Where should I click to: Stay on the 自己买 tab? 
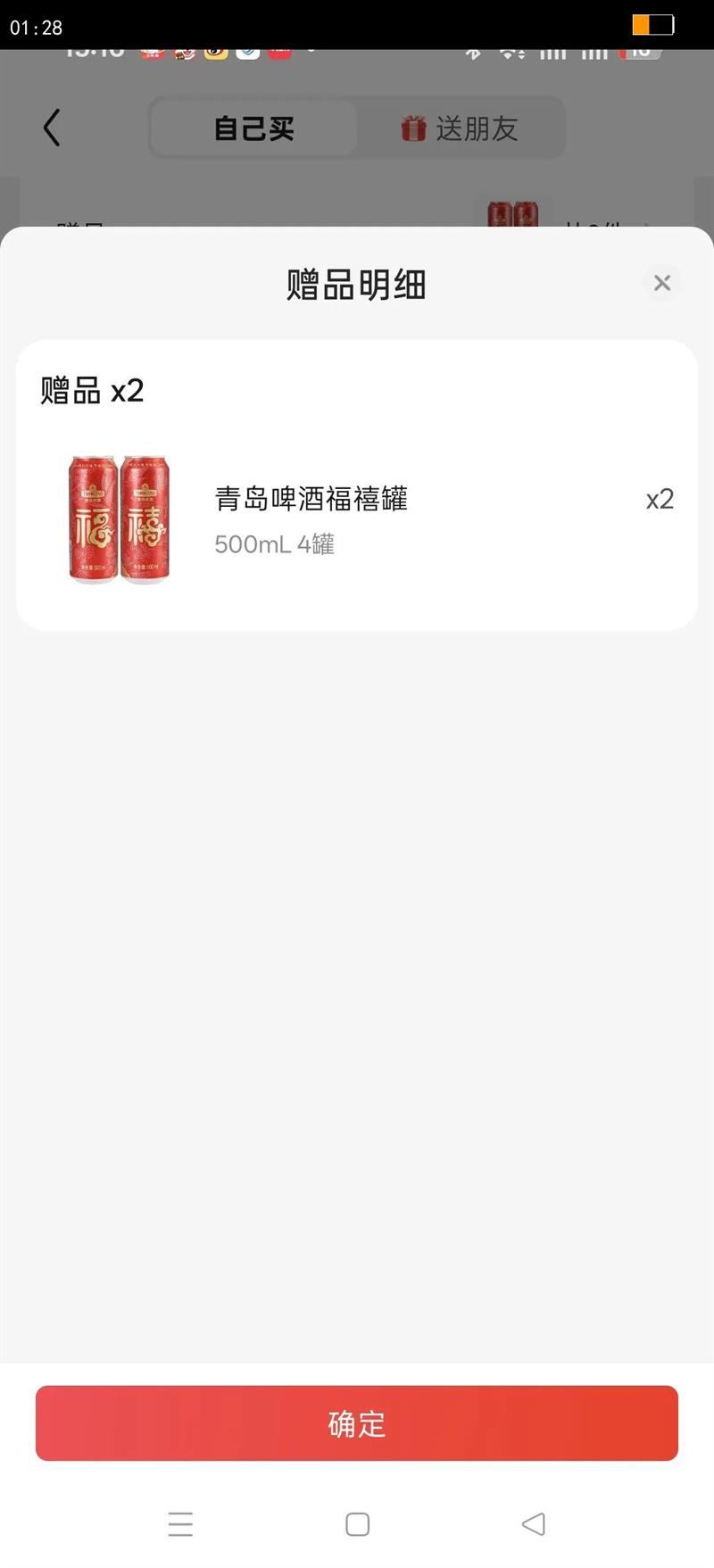point(253,128)
